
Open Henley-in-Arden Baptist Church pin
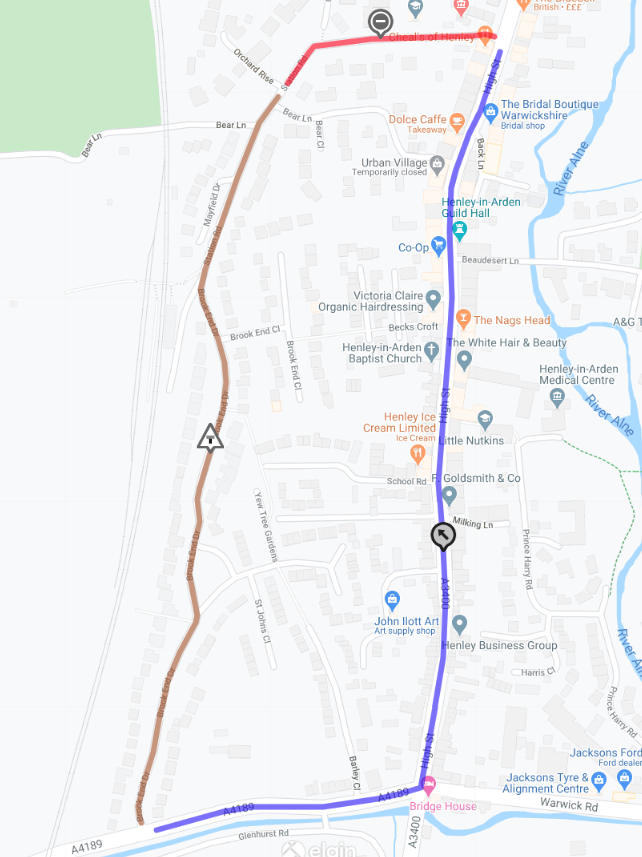(x=431, y=350)
